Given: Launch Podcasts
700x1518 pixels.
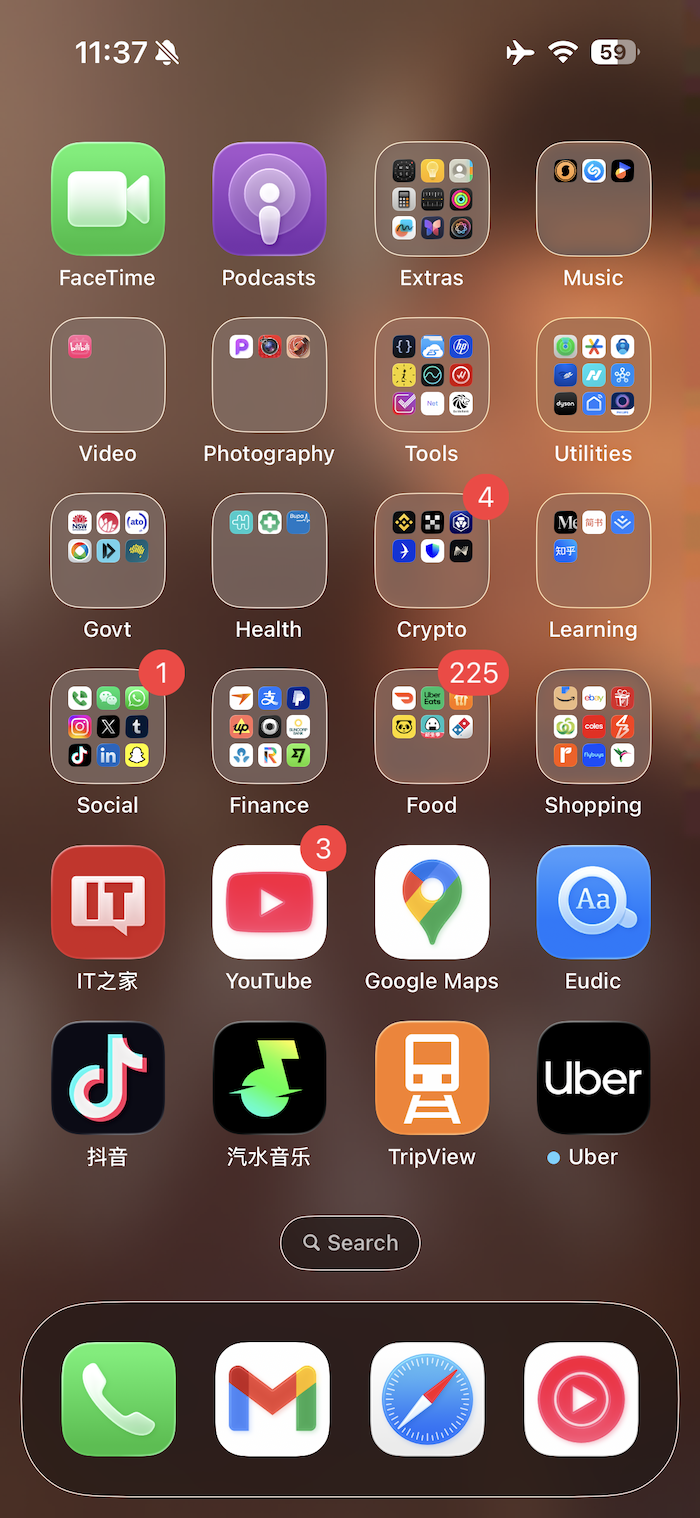Looking at the screenshot, I should coord(269,199).
